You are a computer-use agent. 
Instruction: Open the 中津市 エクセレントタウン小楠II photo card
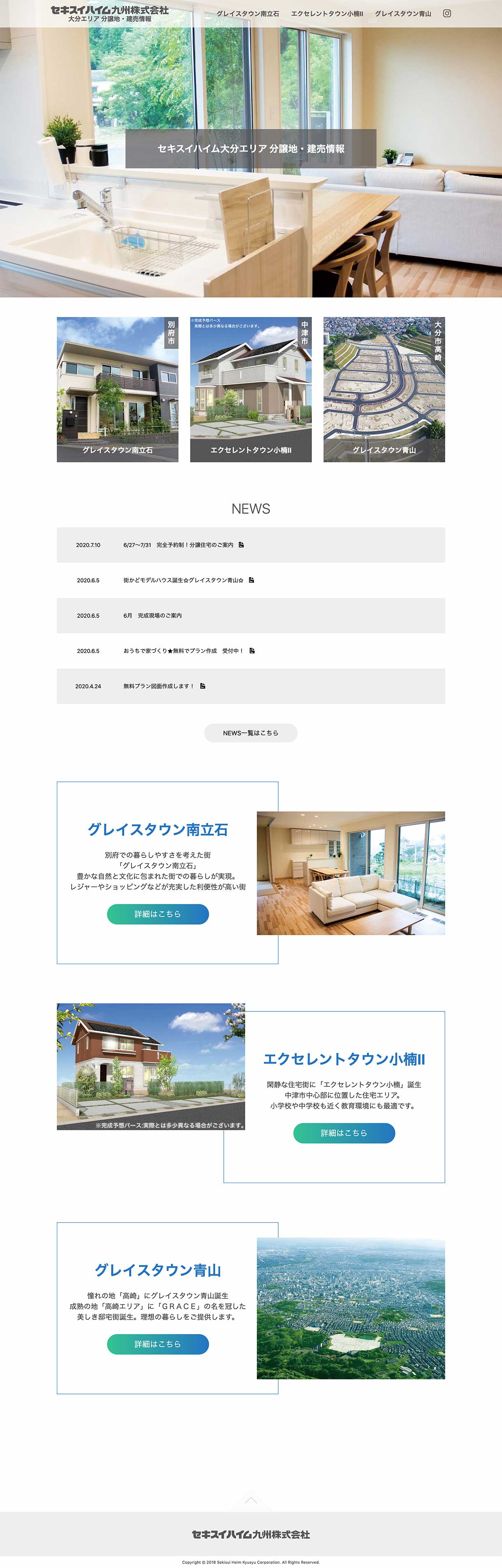click(251, 389)
